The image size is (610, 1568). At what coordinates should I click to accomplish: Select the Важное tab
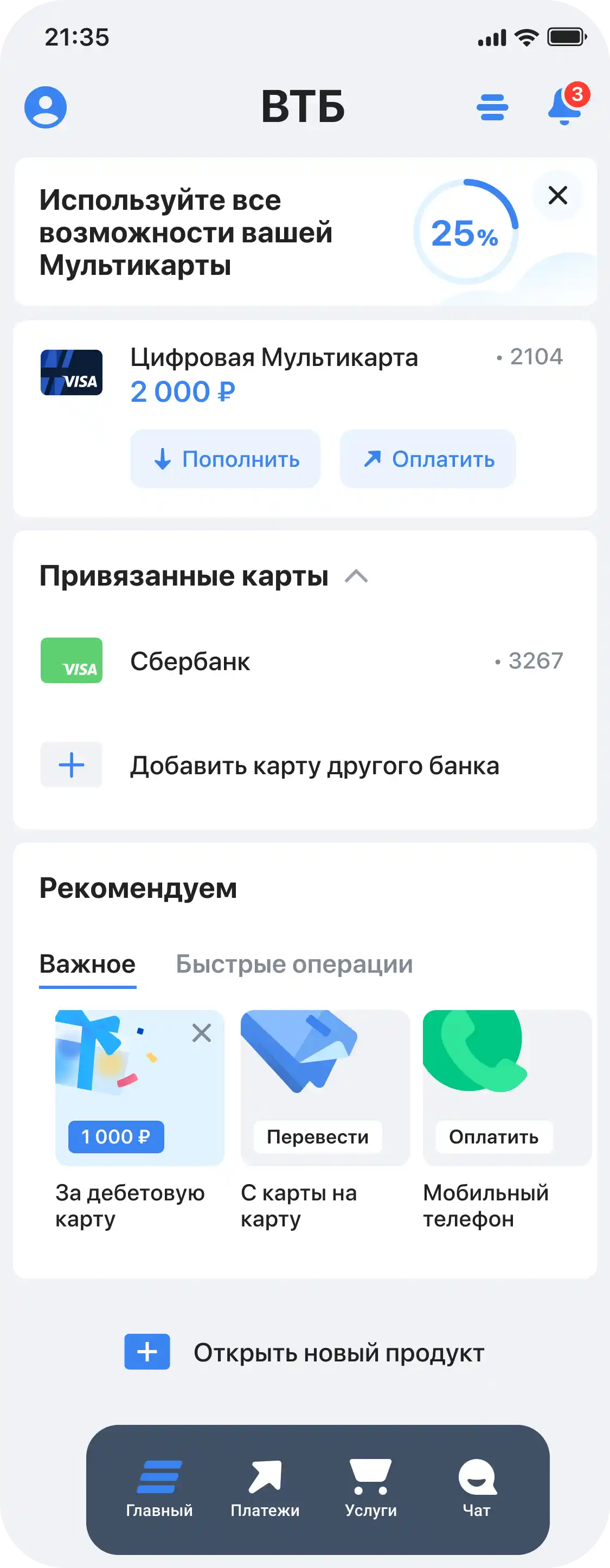click(x=87, y=963)
